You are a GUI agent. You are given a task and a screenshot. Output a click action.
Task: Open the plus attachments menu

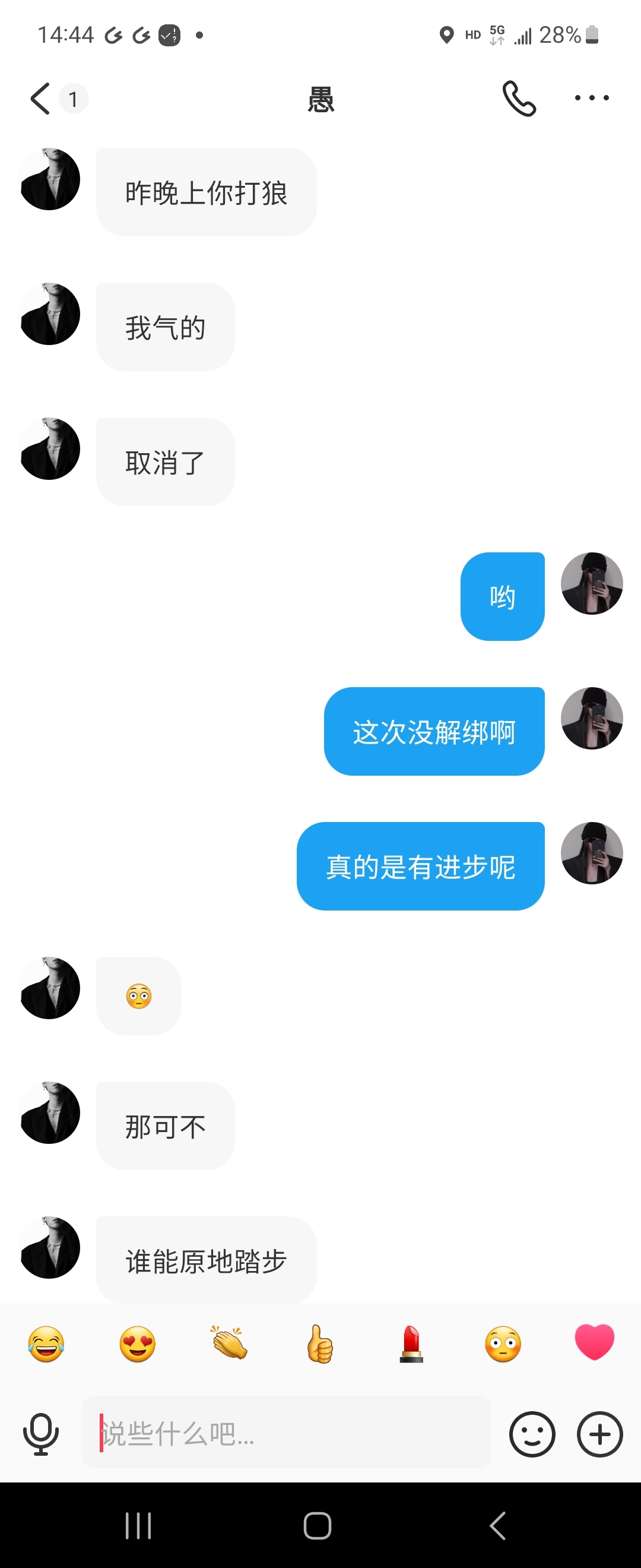pyautogui.click(x=599, y=1434)
